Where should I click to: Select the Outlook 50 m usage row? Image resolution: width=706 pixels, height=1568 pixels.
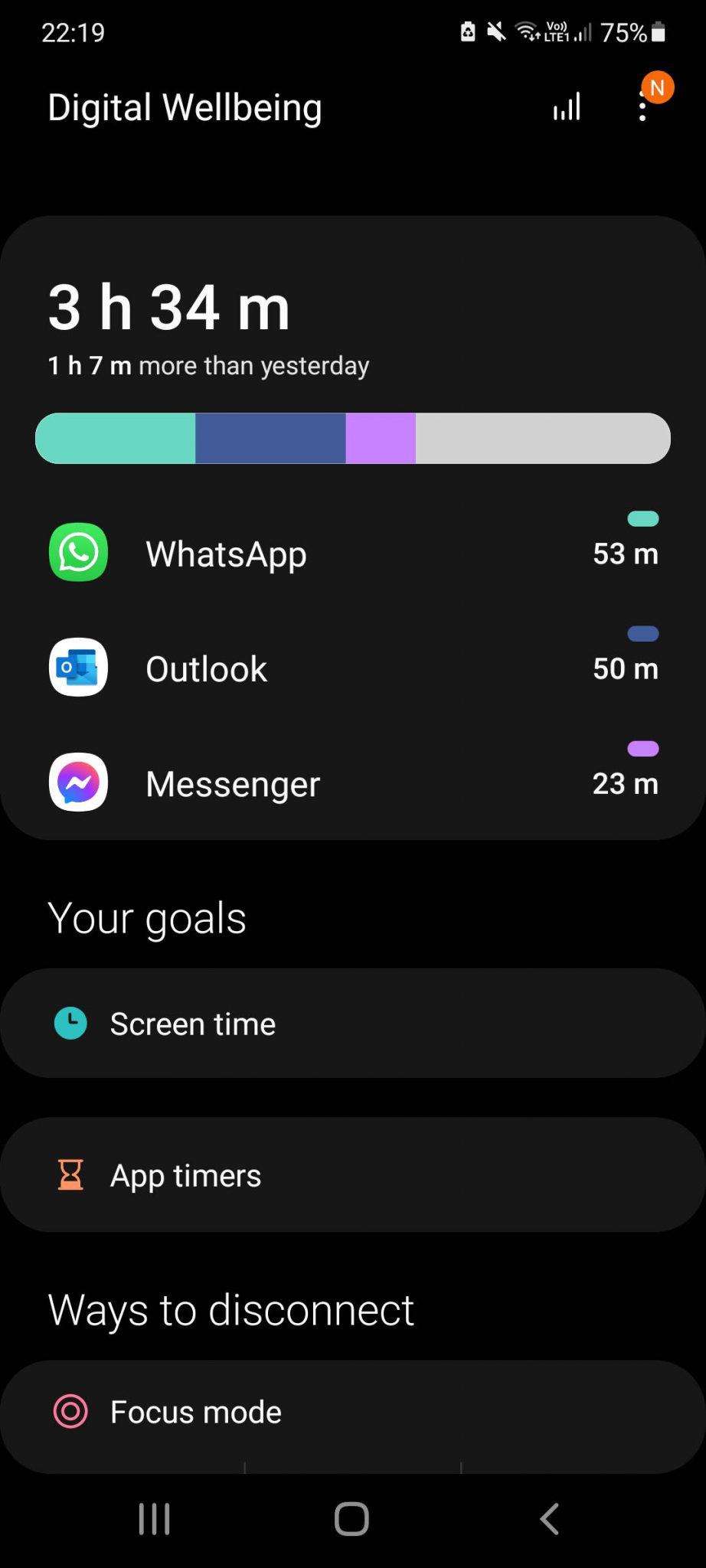[352, 668]
